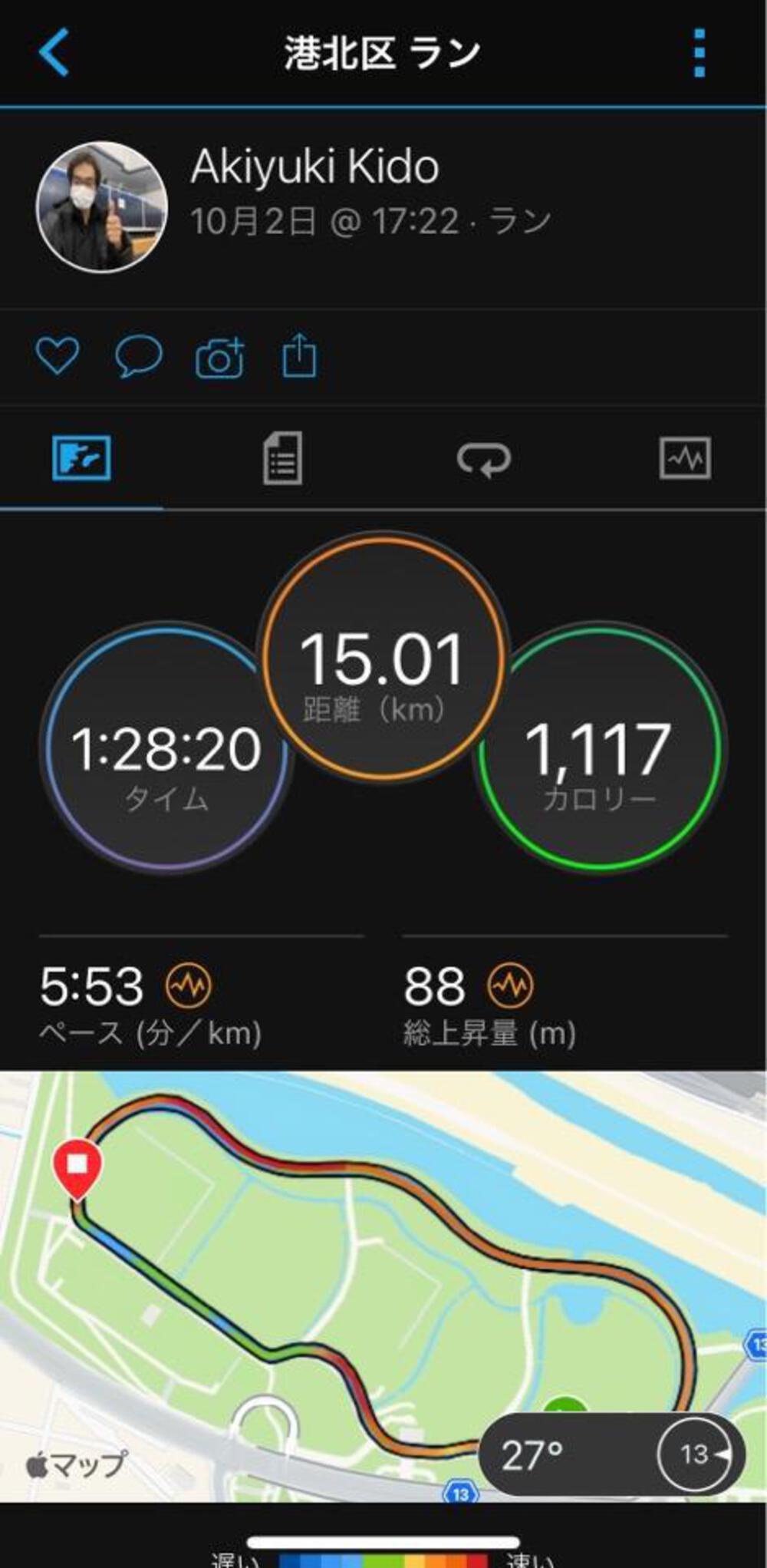
Task: Open Akiyuki Kido's profile picture
Action: [x=102, y=206]
